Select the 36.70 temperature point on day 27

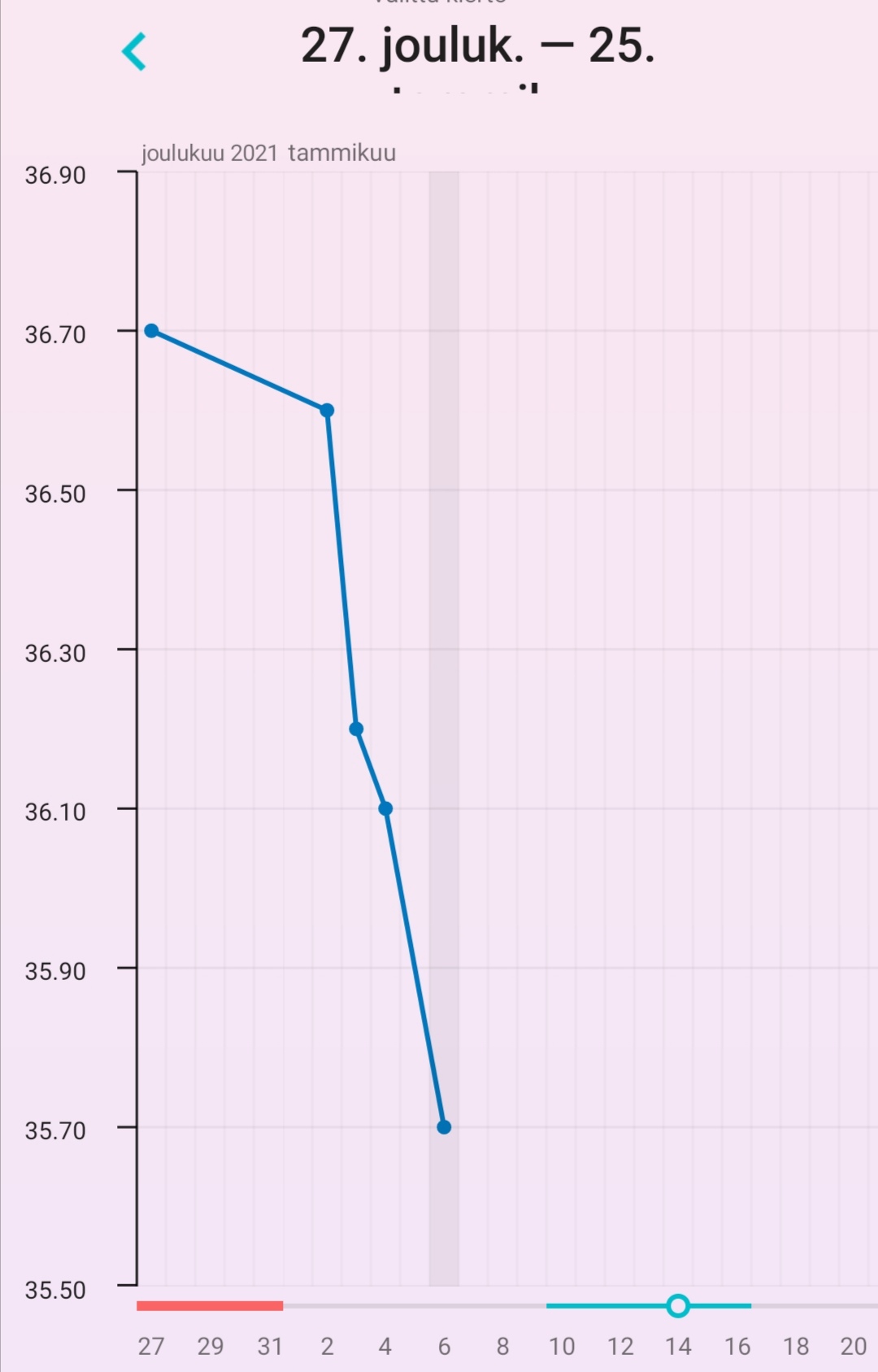click(x=151, y=330)
